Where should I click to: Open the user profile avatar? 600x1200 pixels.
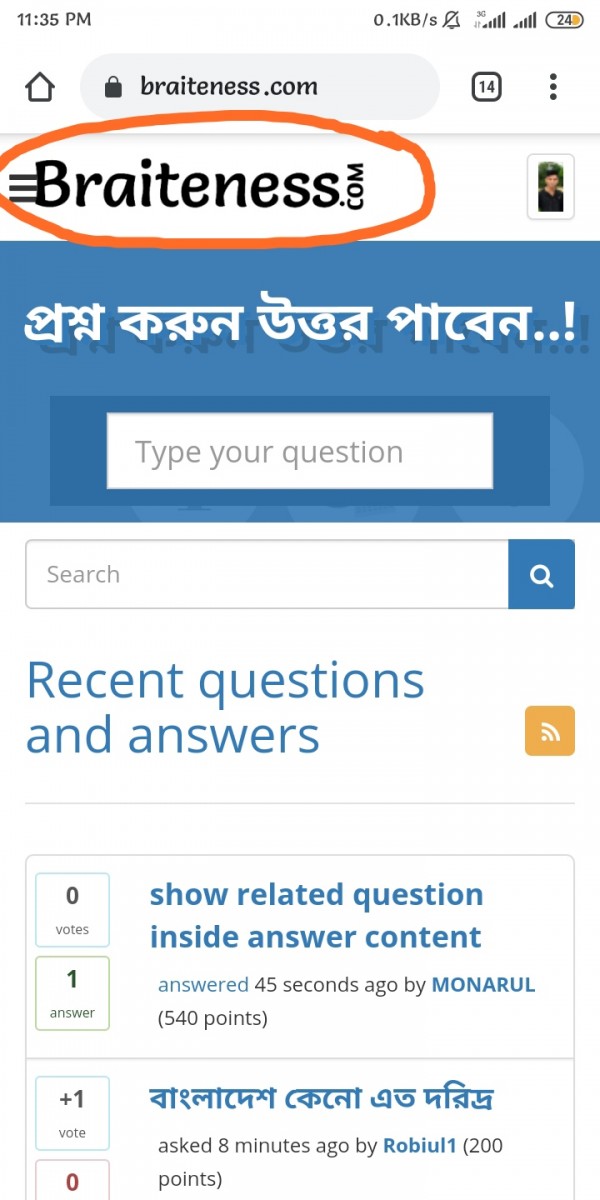point(550,186)
